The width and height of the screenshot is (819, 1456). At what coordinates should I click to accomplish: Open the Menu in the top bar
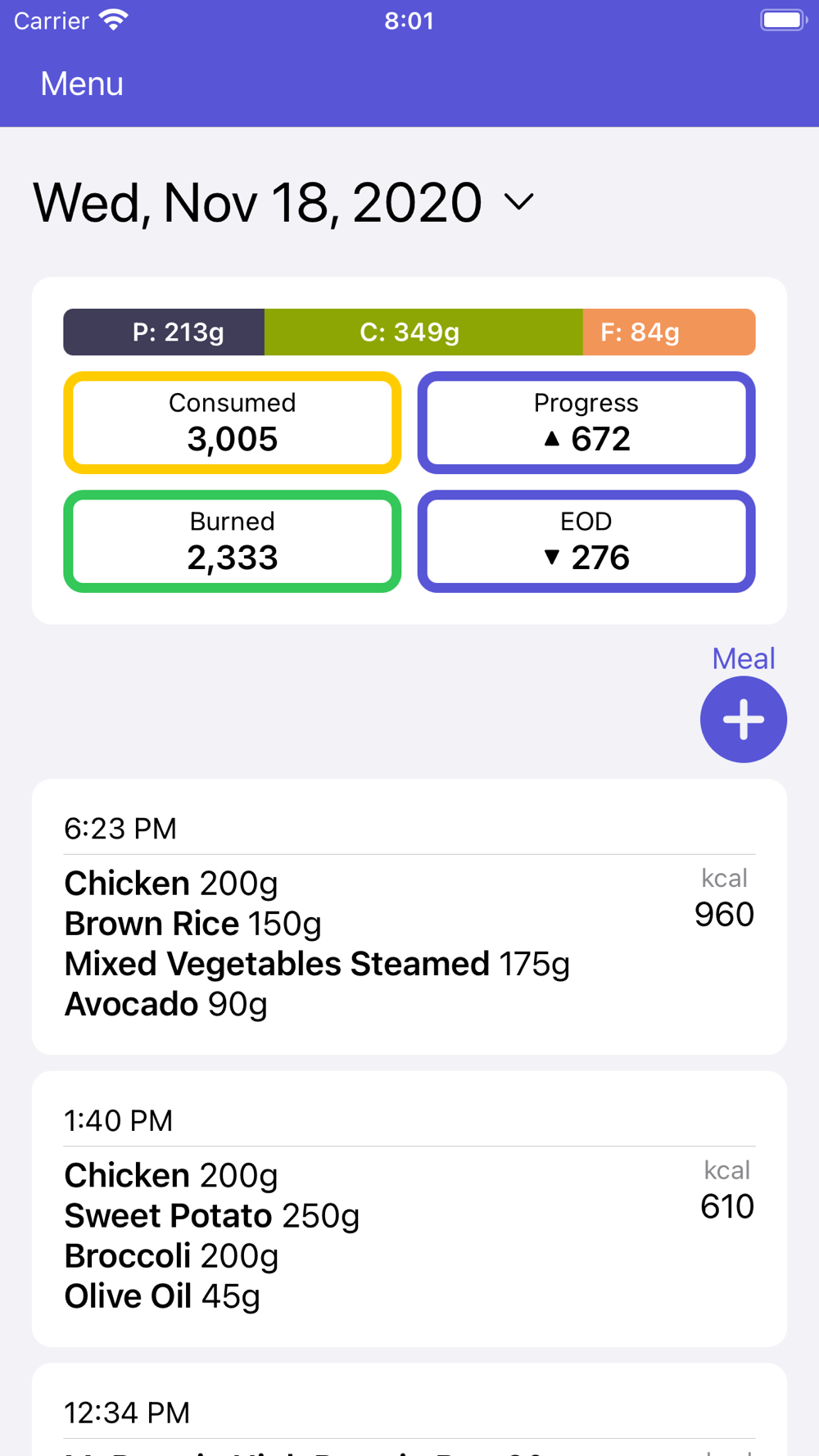click(82, 84)
